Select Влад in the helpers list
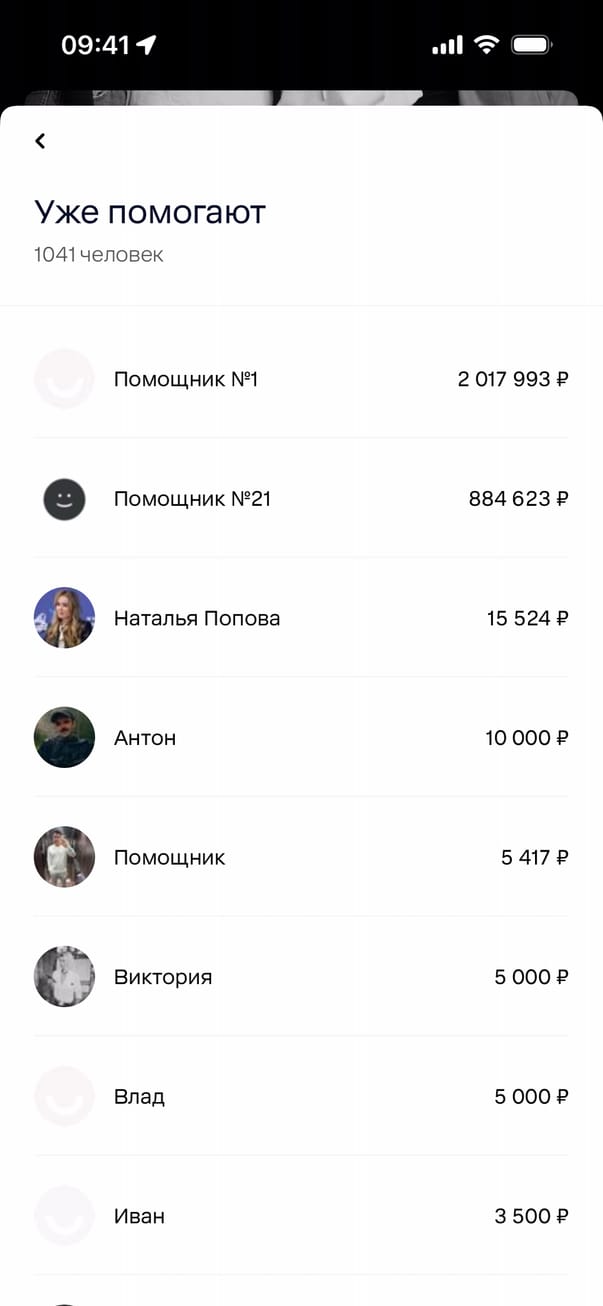This screenshot has height=1306, width=603. point(300,1096)
